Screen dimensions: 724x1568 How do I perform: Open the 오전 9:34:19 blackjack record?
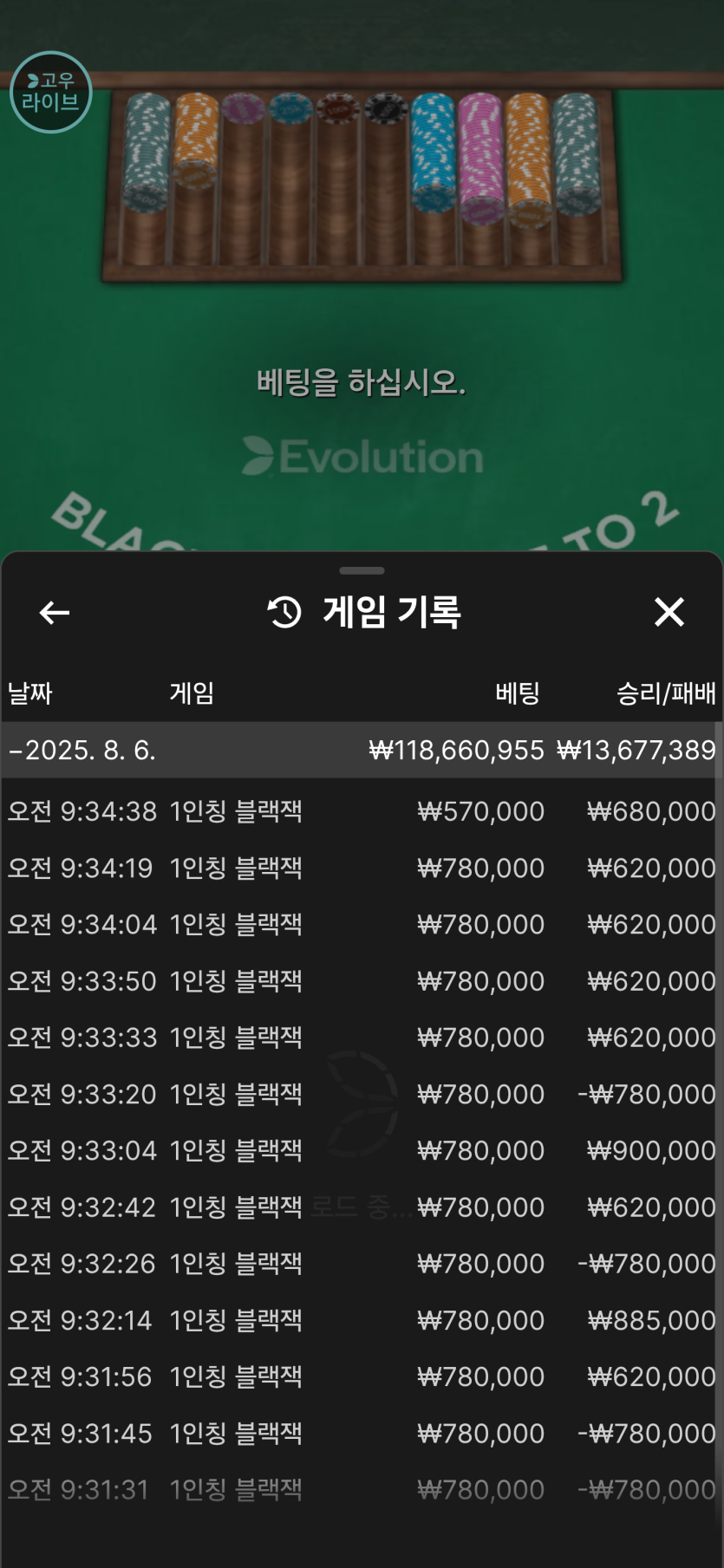(362, 869)
